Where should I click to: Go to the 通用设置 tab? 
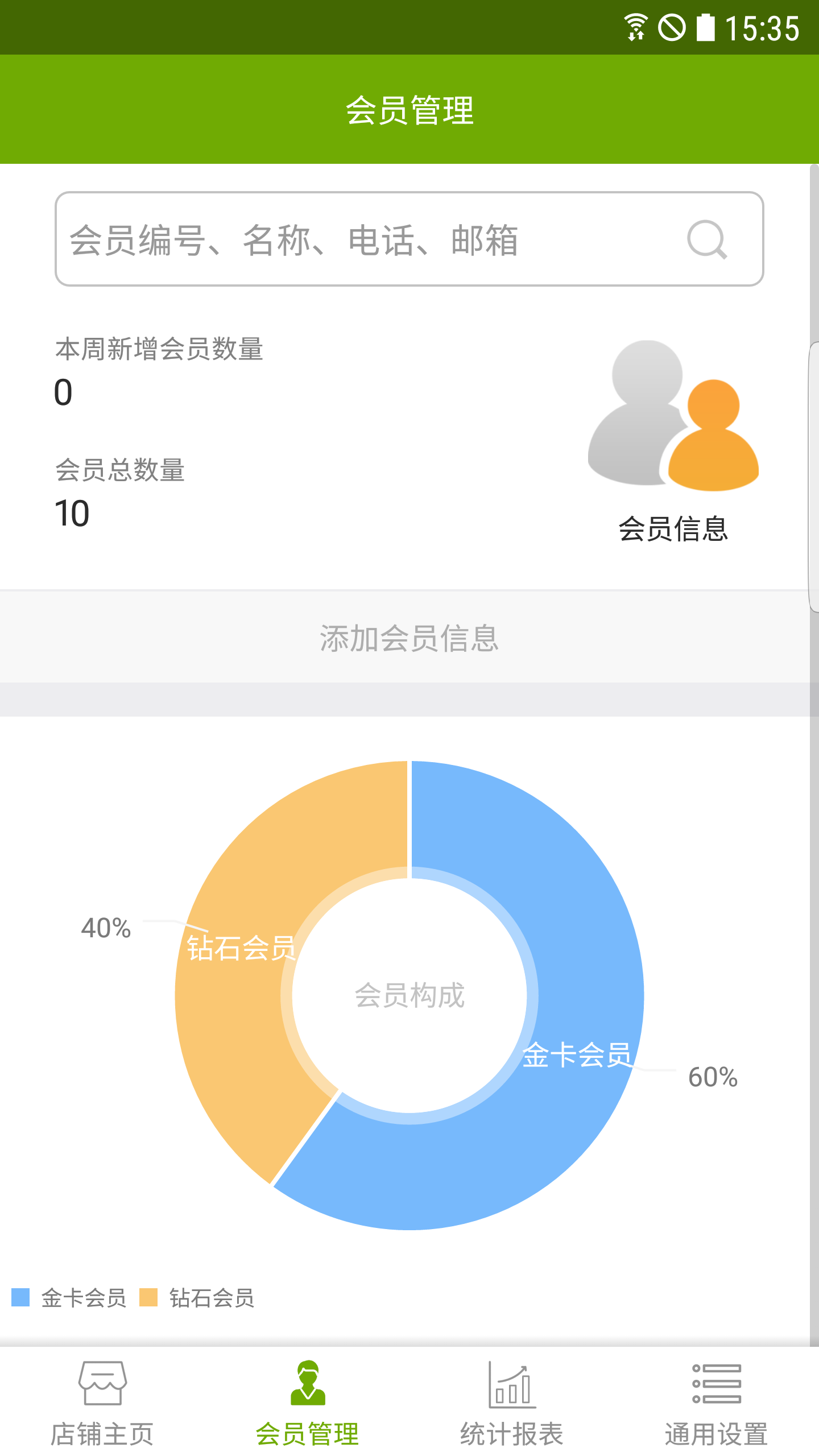click(x=717, y=1403)
